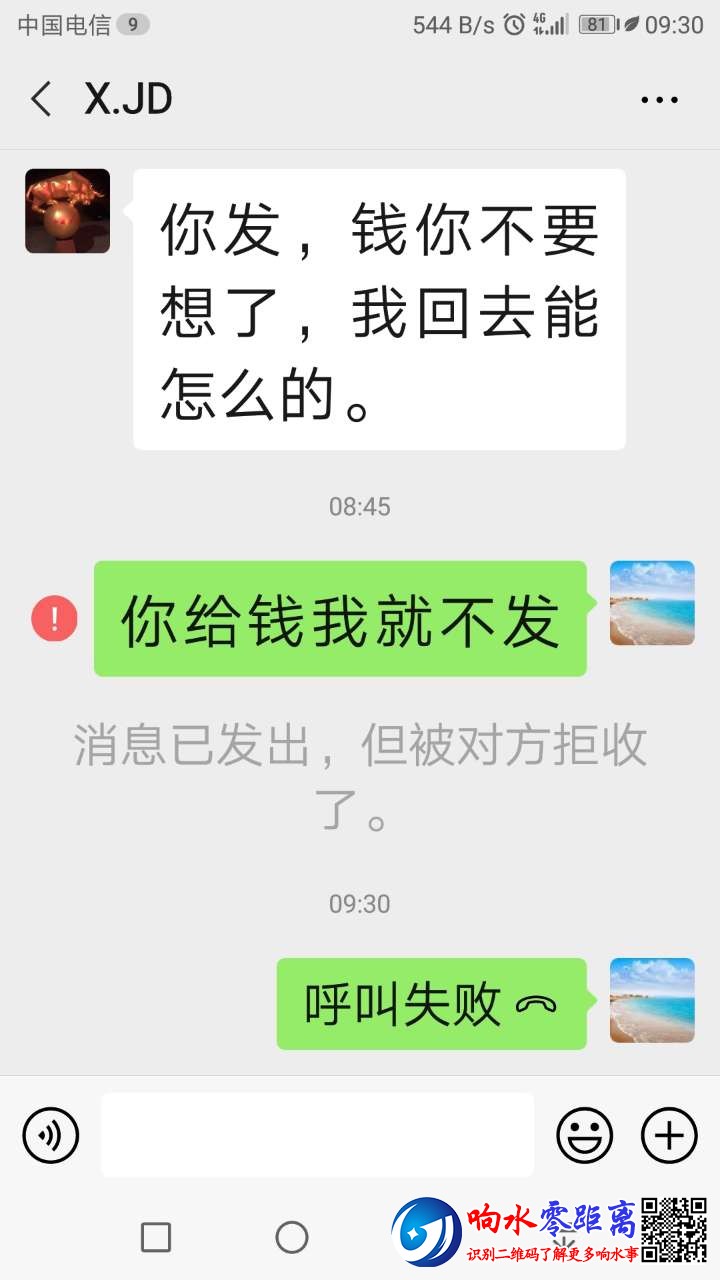Go back from X.JD chat
The height and width of the screenshot is (1280, 720).
click(41, 99)
